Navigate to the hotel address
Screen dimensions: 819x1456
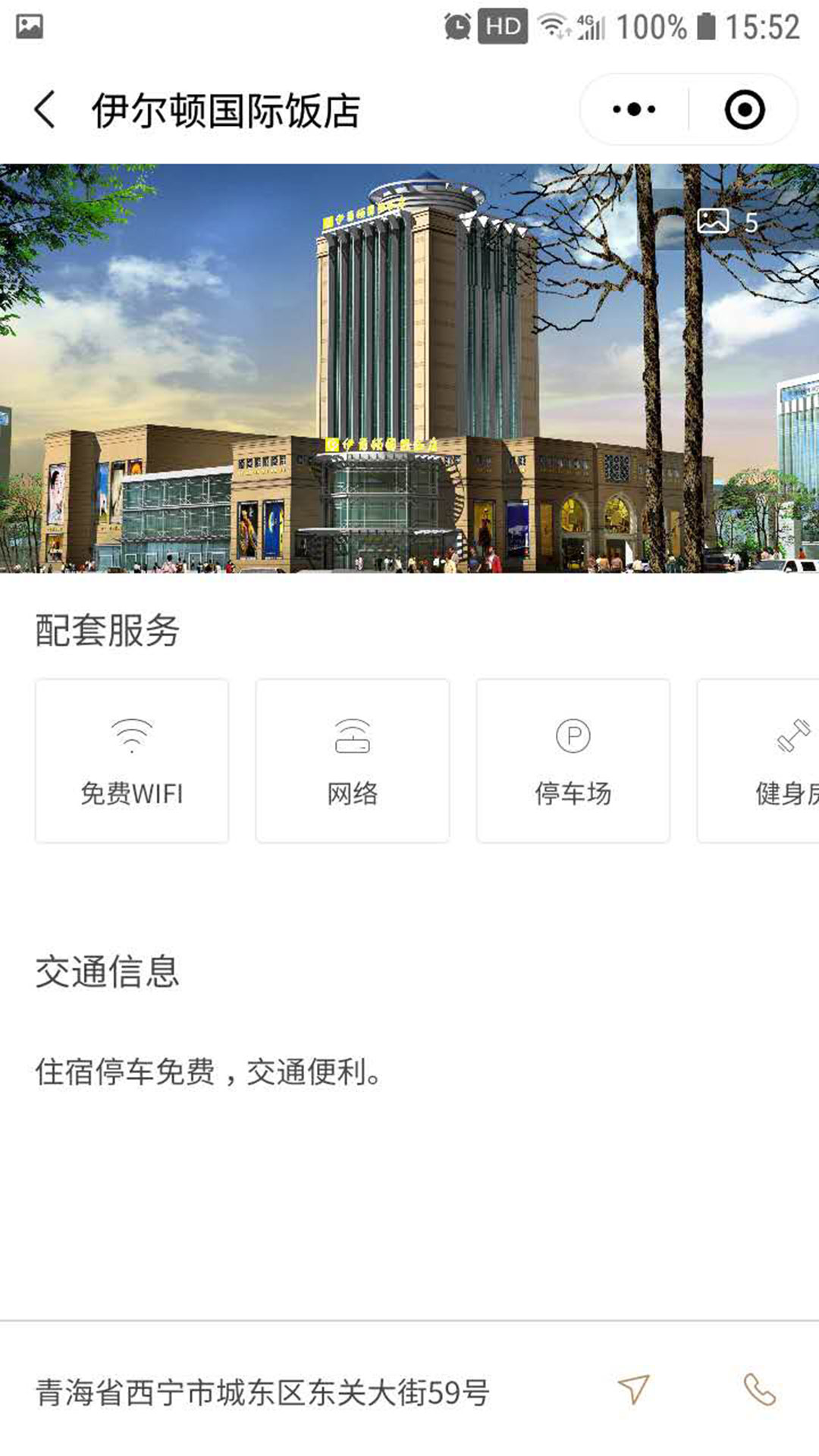633,1389
